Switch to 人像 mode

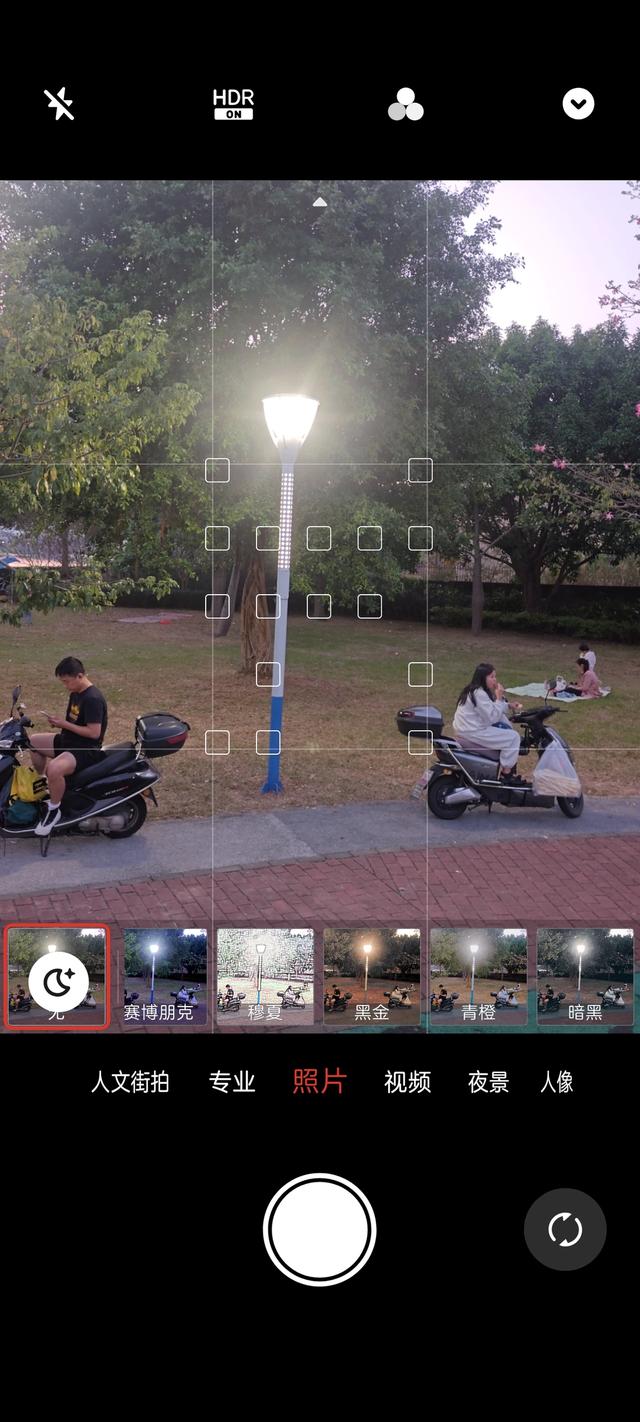click(557, 1082)
